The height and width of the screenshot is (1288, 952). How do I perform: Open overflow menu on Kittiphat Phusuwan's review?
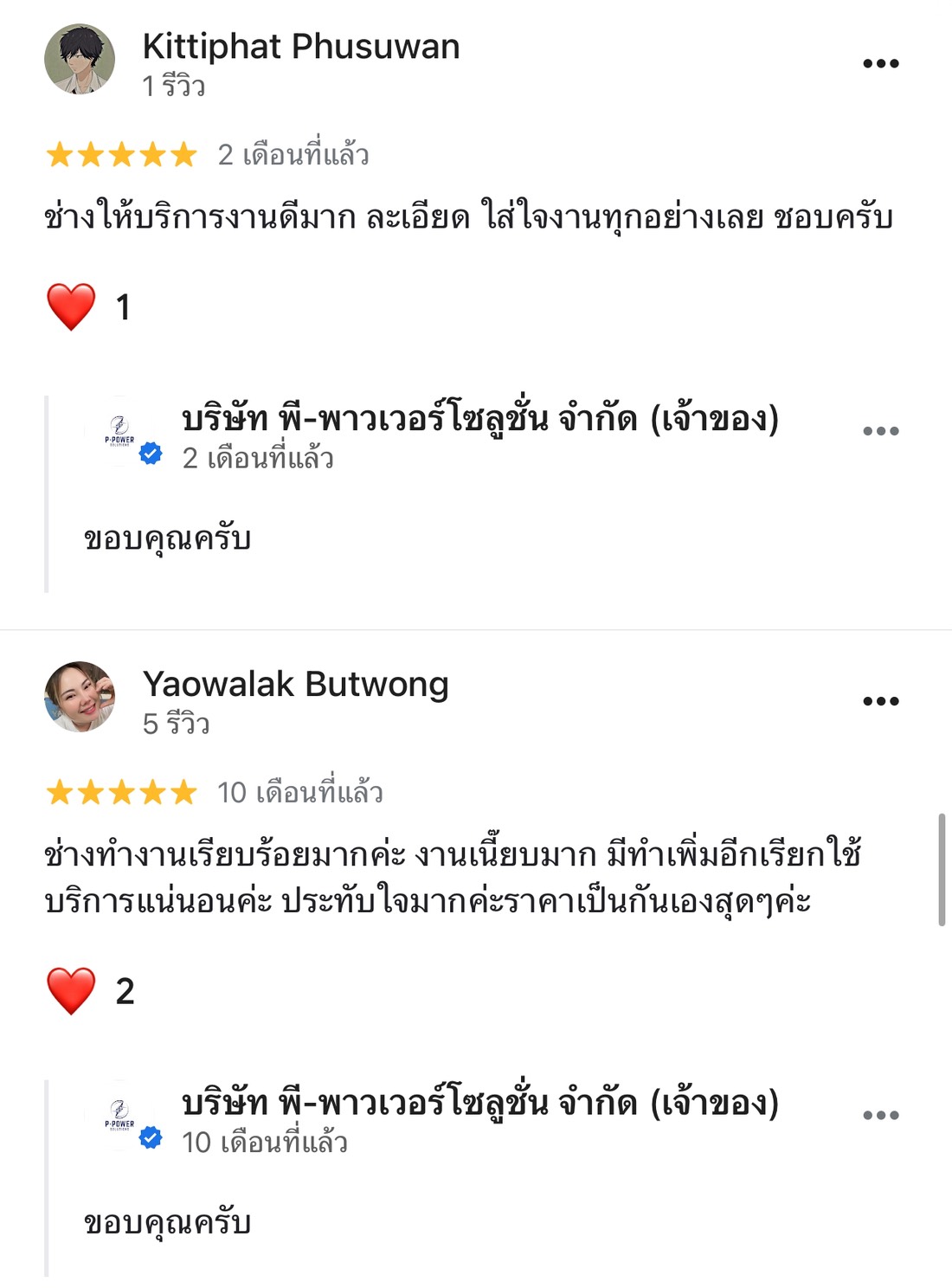pos(880,63)
